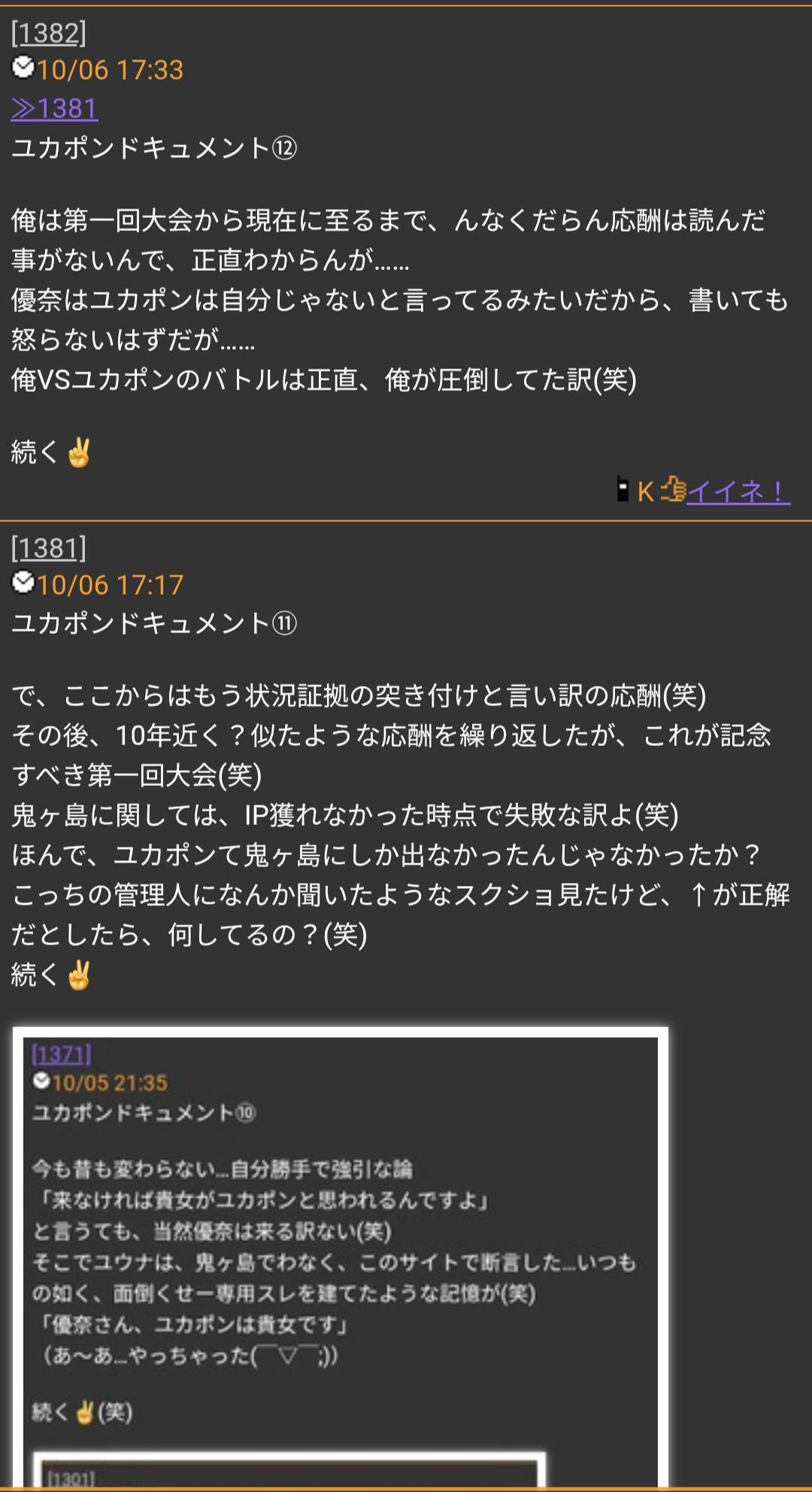Open post number 1381 link
Image resolution: width=812 pixels, height=1492 pixels.
click(x=49, y=548)
